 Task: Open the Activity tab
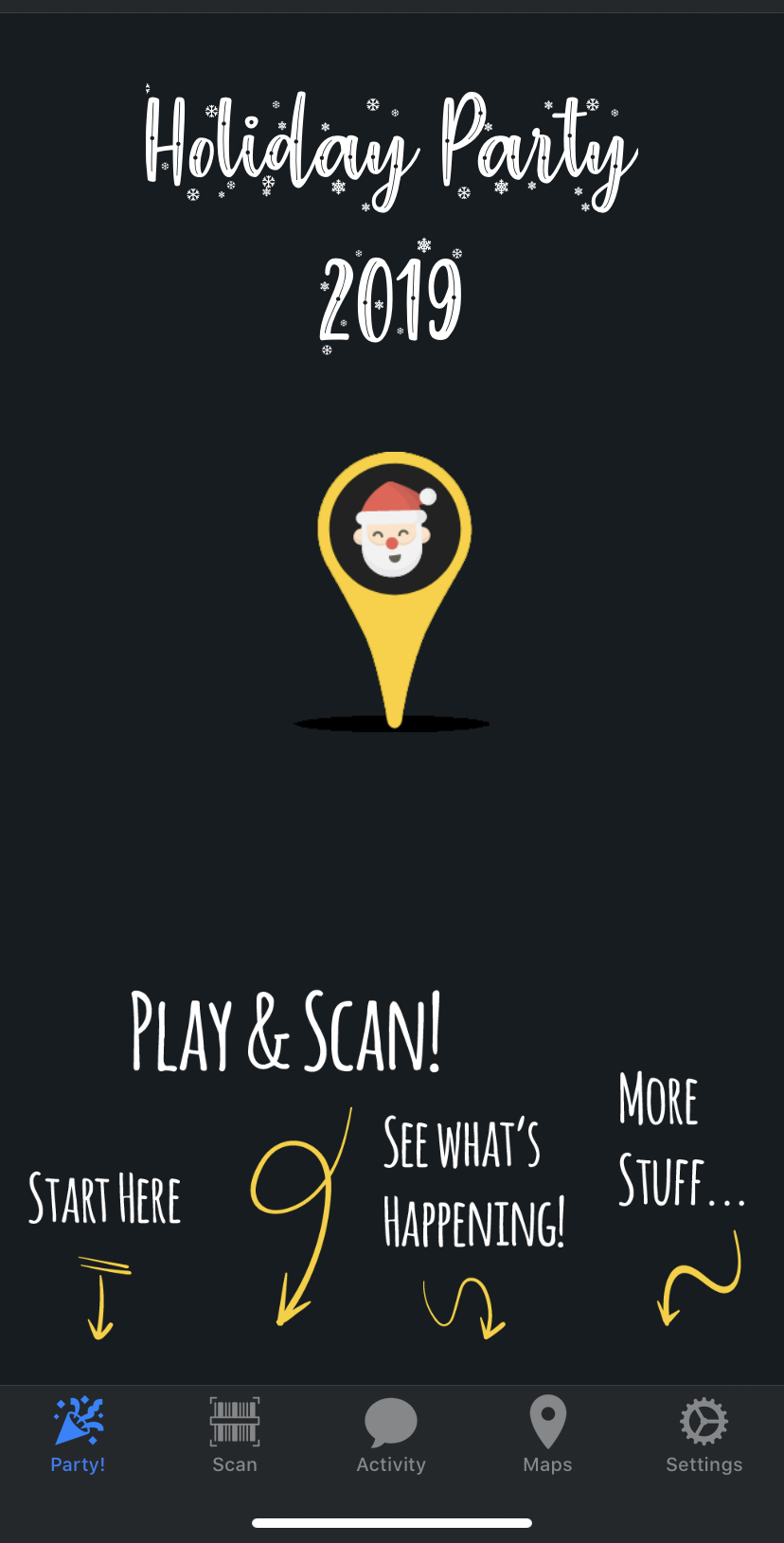coord(391,1435)
